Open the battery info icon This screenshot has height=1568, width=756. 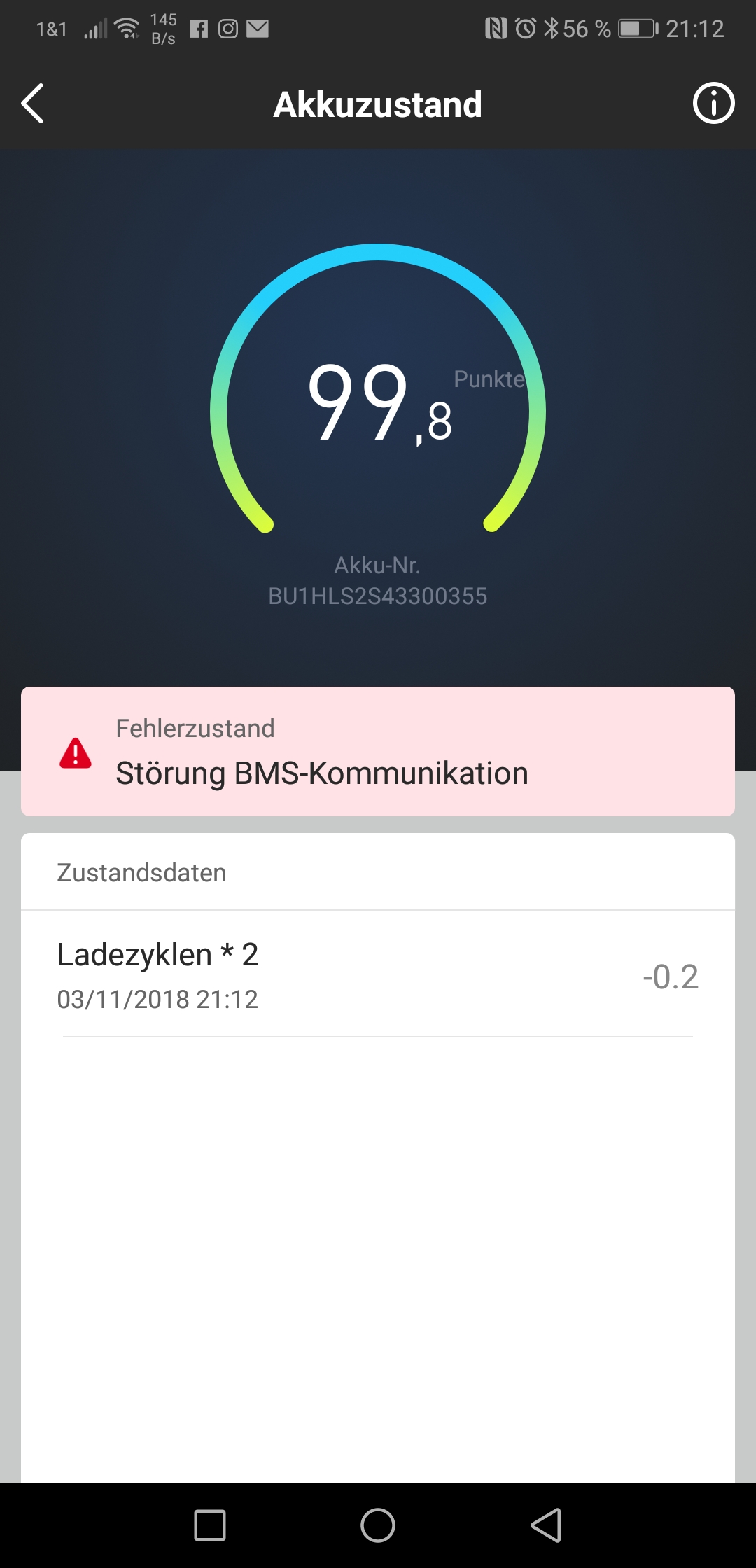click(713, 104)
